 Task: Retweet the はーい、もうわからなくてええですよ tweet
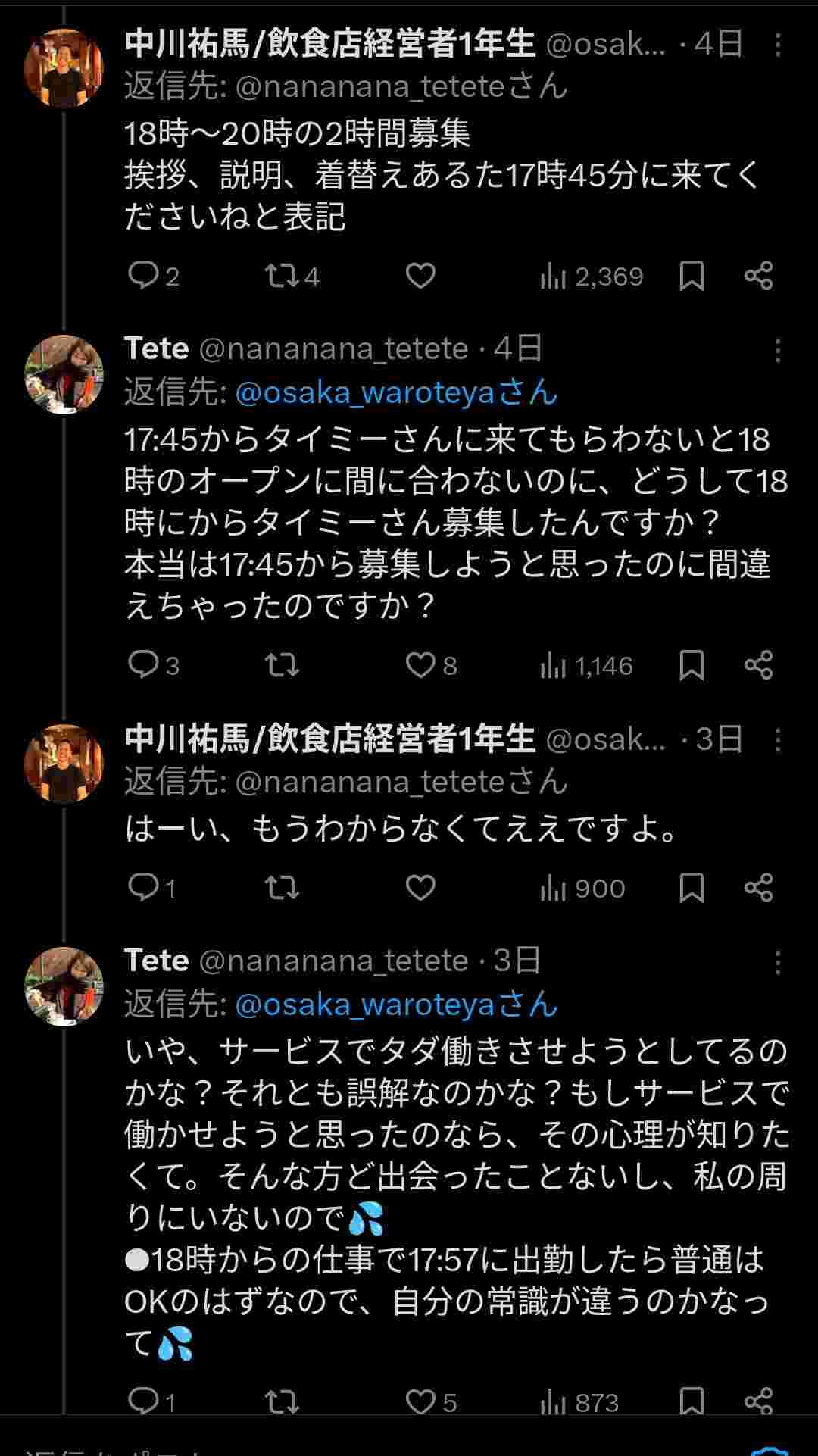pos(282,888)
